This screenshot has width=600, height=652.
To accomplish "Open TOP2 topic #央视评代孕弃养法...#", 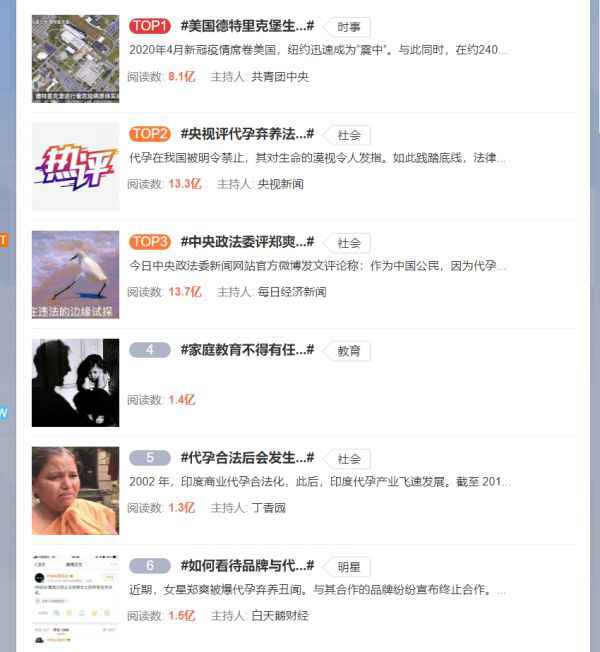I will coord(247,134).
